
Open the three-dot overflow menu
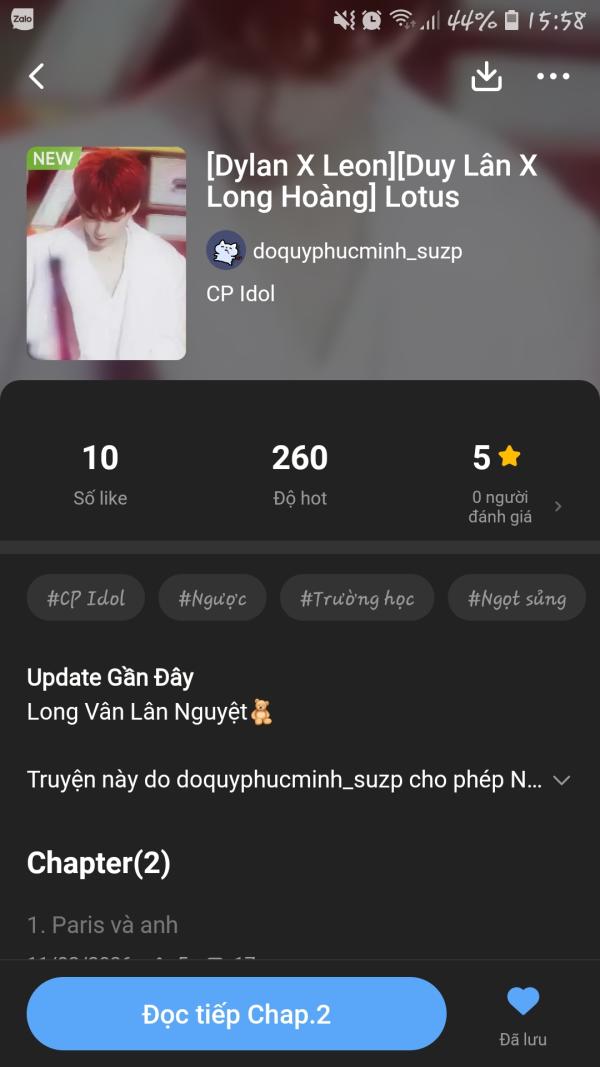[x=553, y=76]
